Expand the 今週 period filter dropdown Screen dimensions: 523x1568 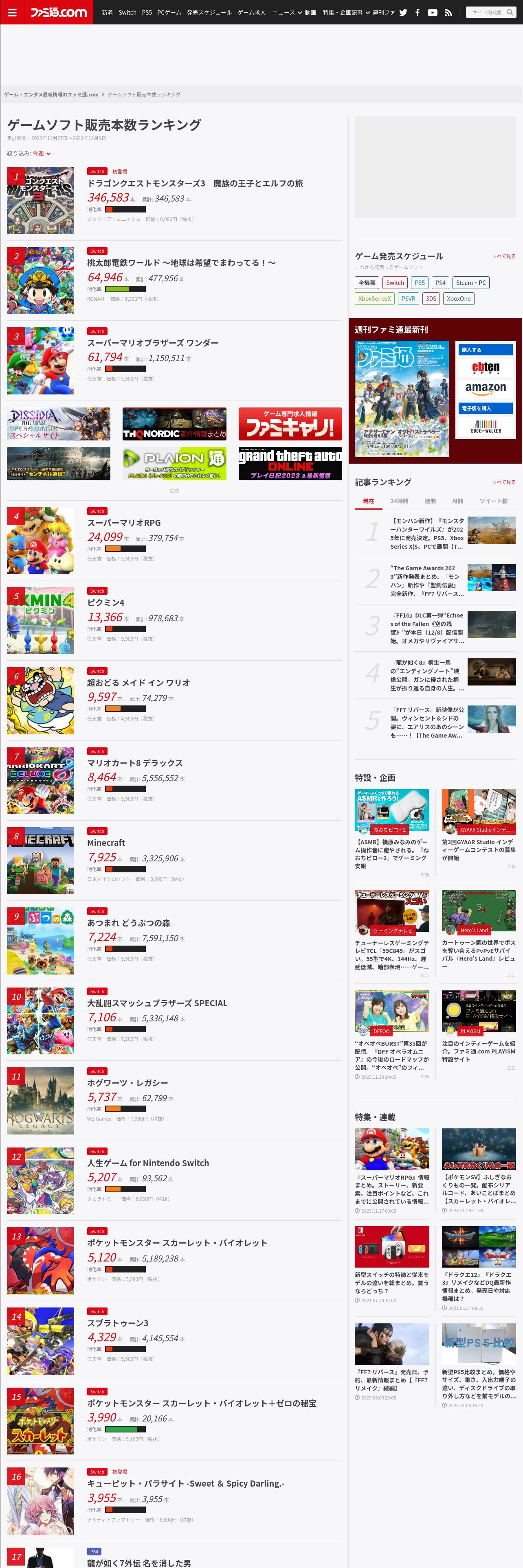42,153
